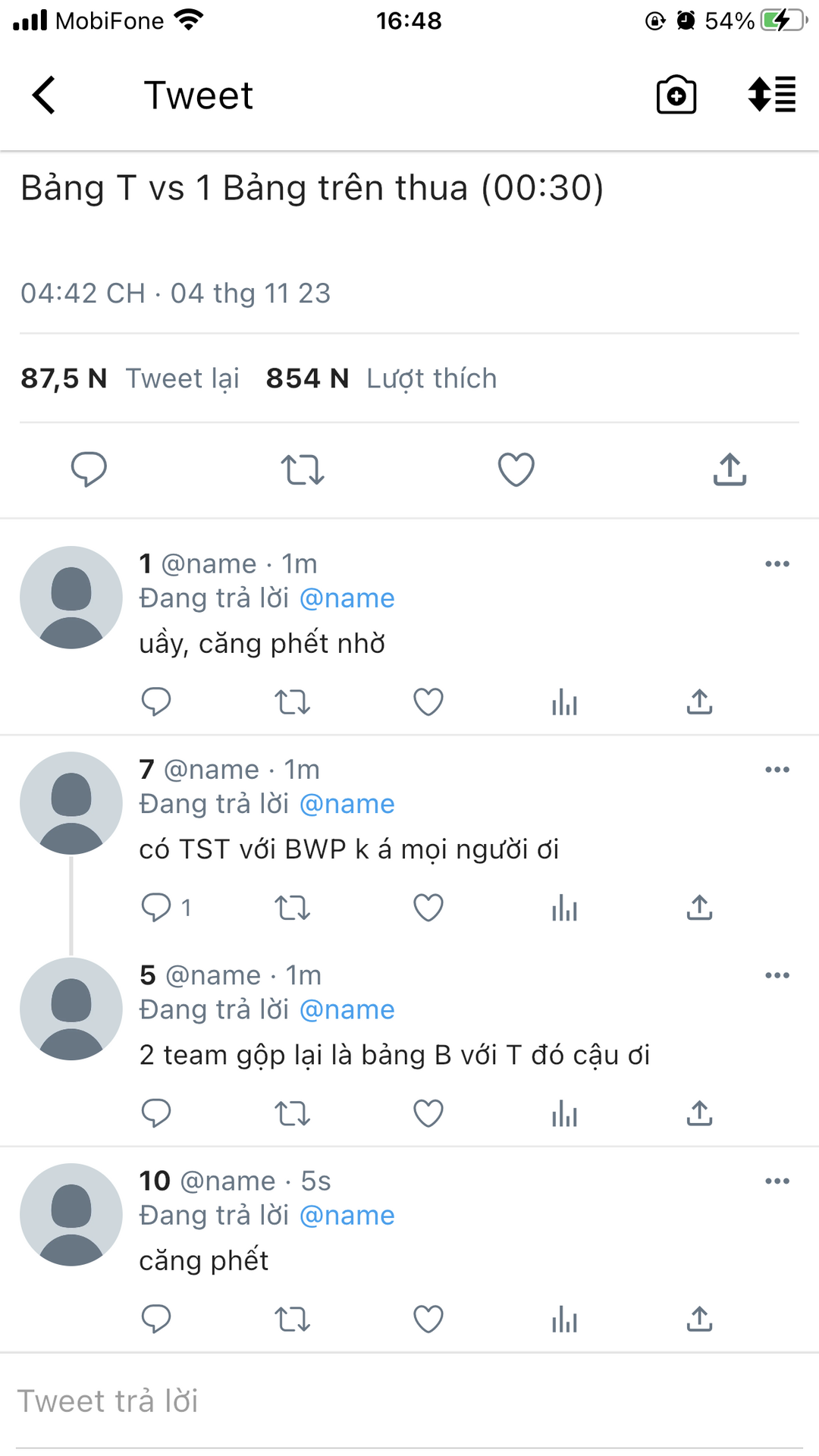
Task: Open more options on "uầy, căng phết nhờ" reply
Action: 777,564
